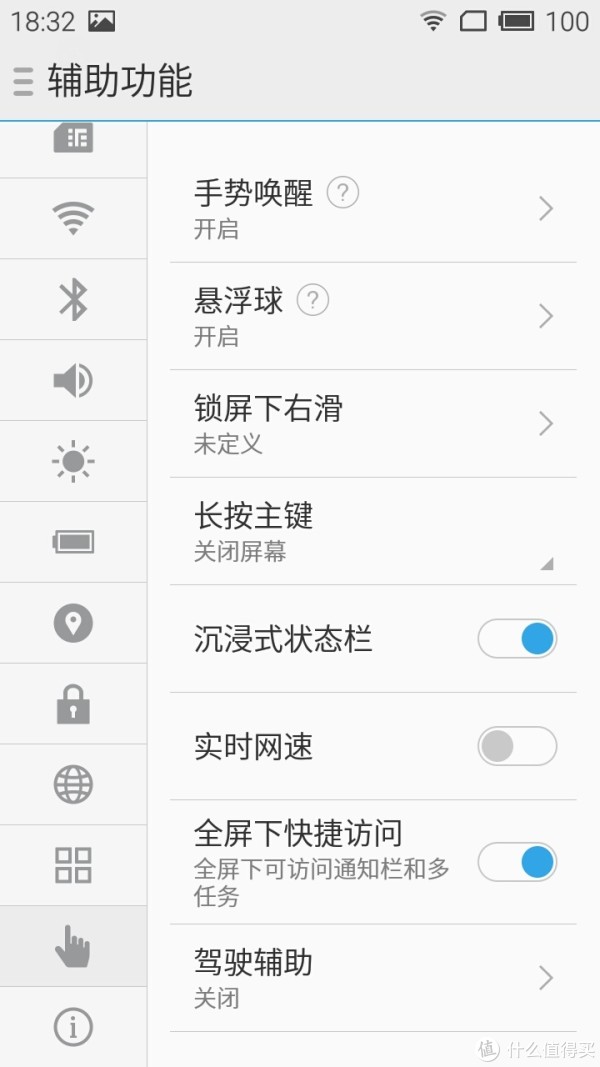The image size is (600, 1067).
Task: Enable the 实时网速 switch
Action: 517,746
